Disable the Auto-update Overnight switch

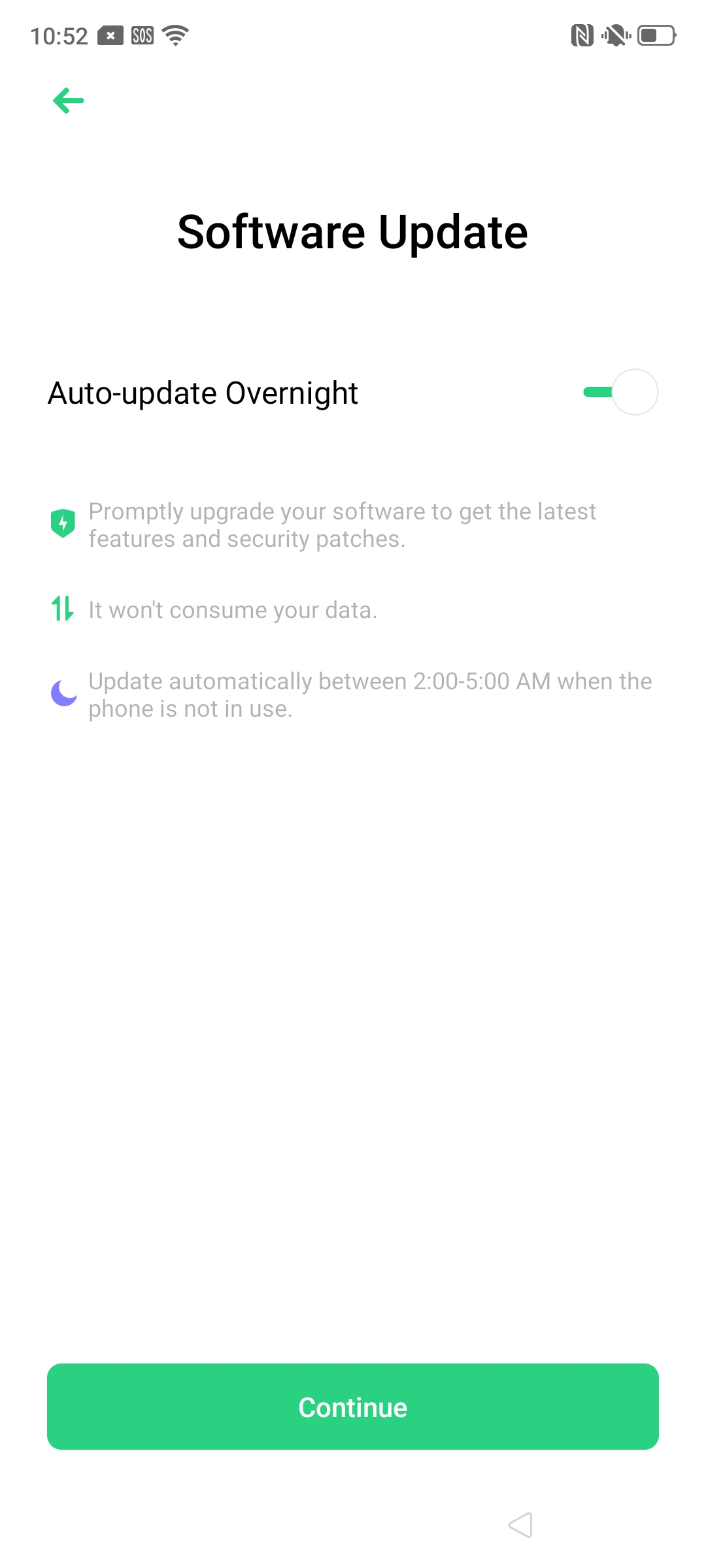(620, 392)
